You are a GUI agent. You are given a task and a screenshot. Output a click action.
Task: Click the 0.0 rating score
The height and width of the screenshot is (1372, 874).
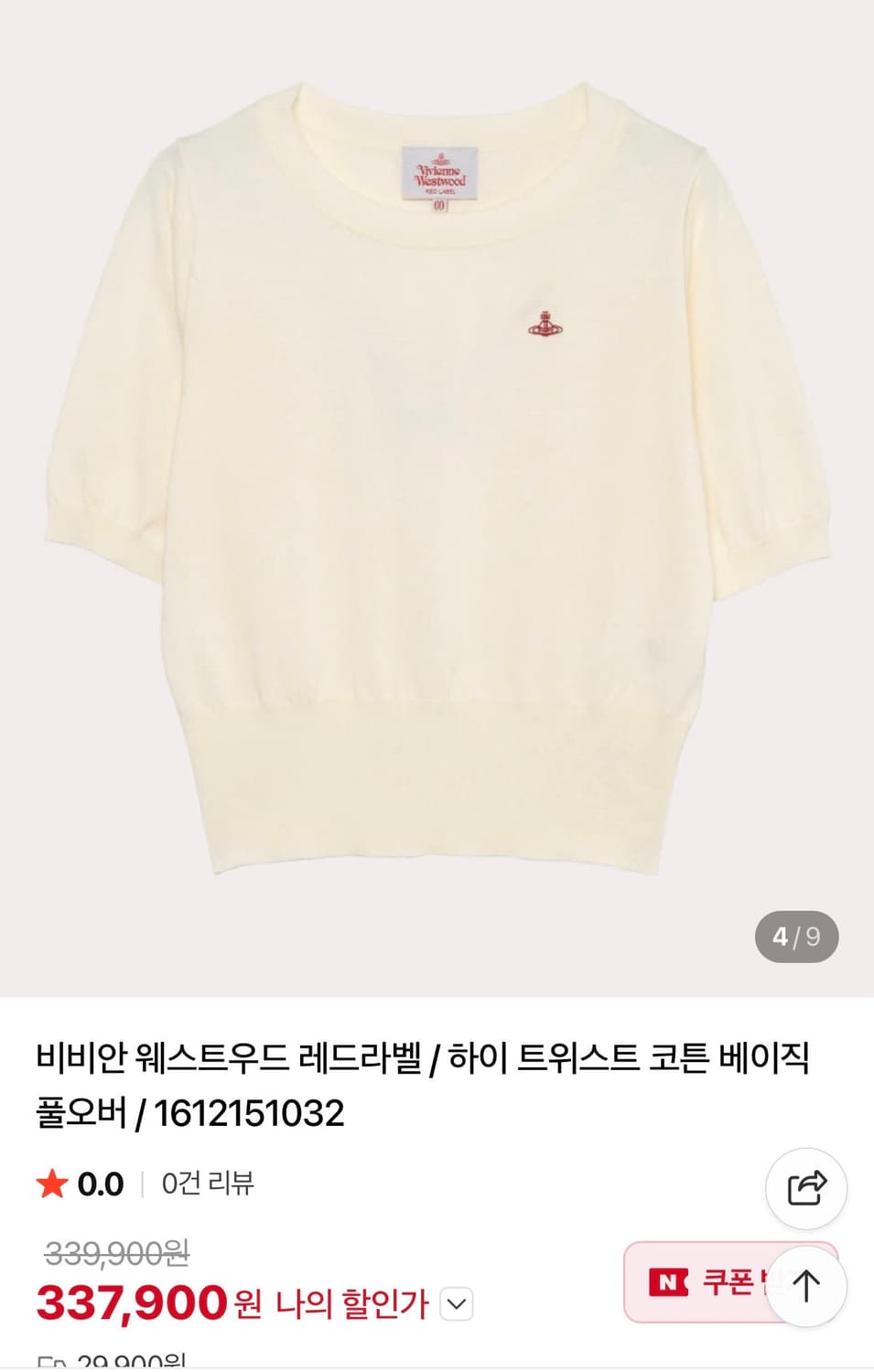point(101,1183)
